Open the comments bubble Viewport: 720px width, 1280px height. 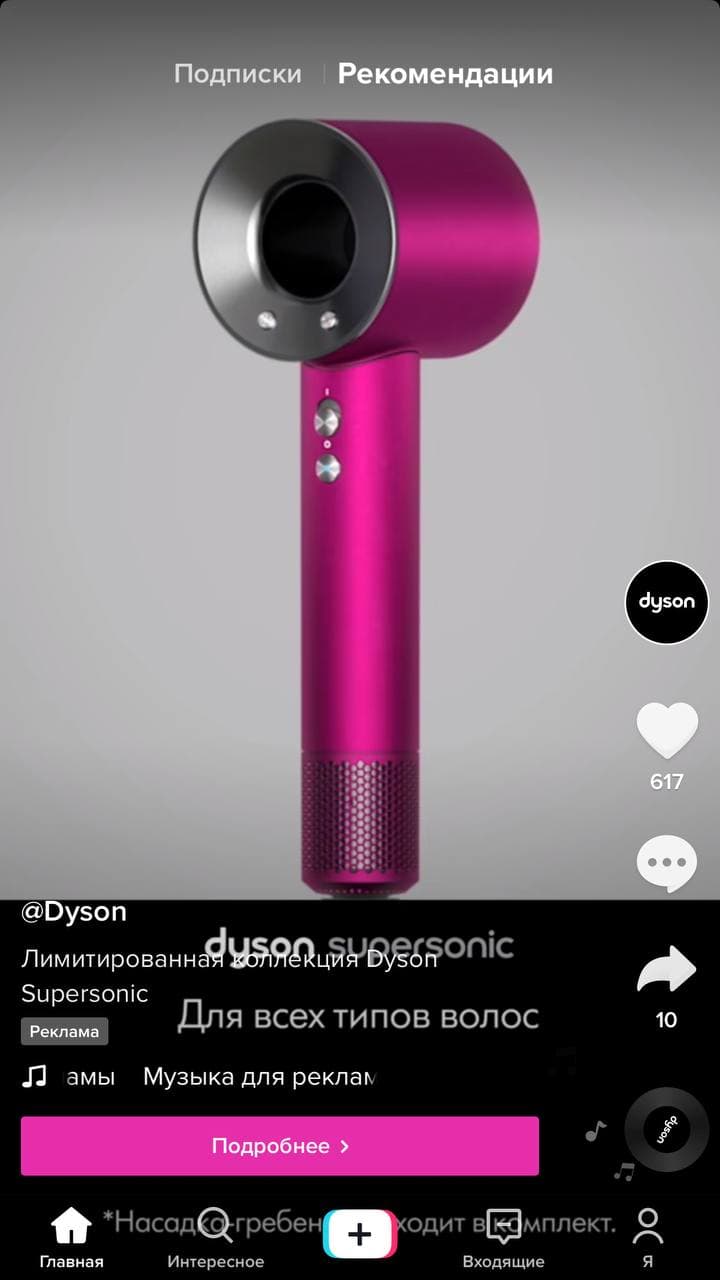tap(666, 863)
